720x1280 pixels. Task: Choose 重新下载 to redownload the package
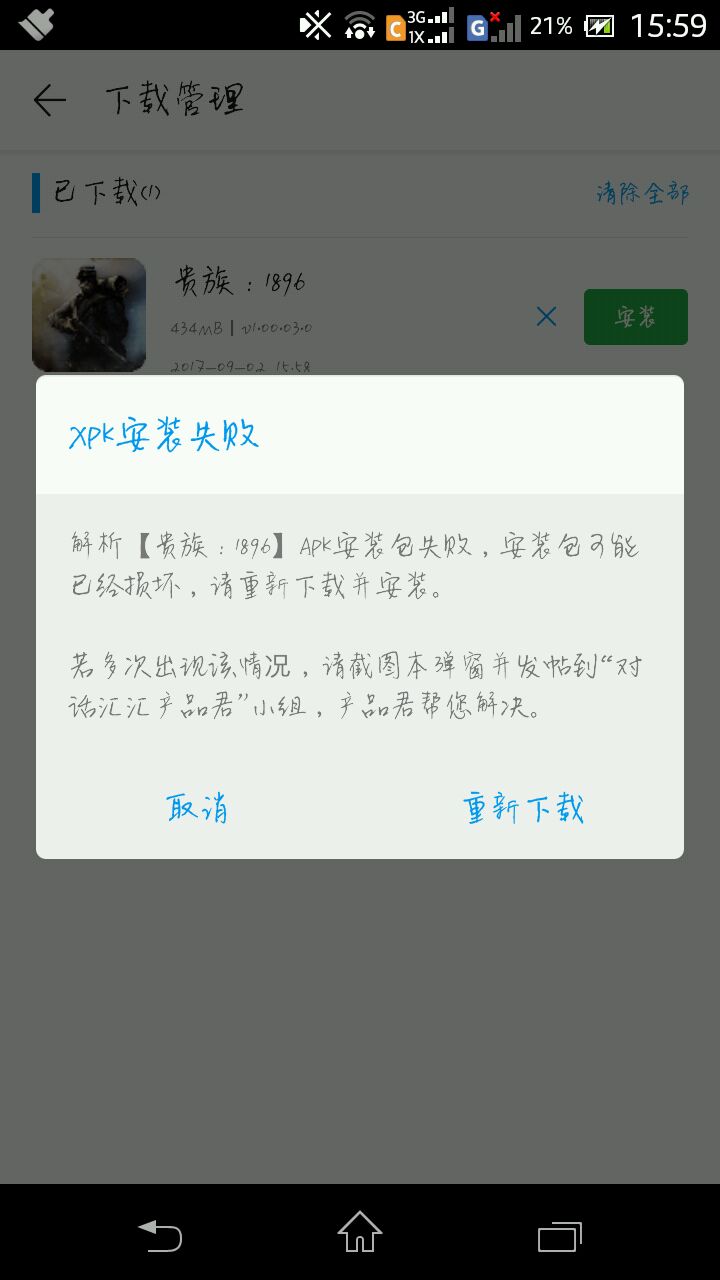[523, 808]
